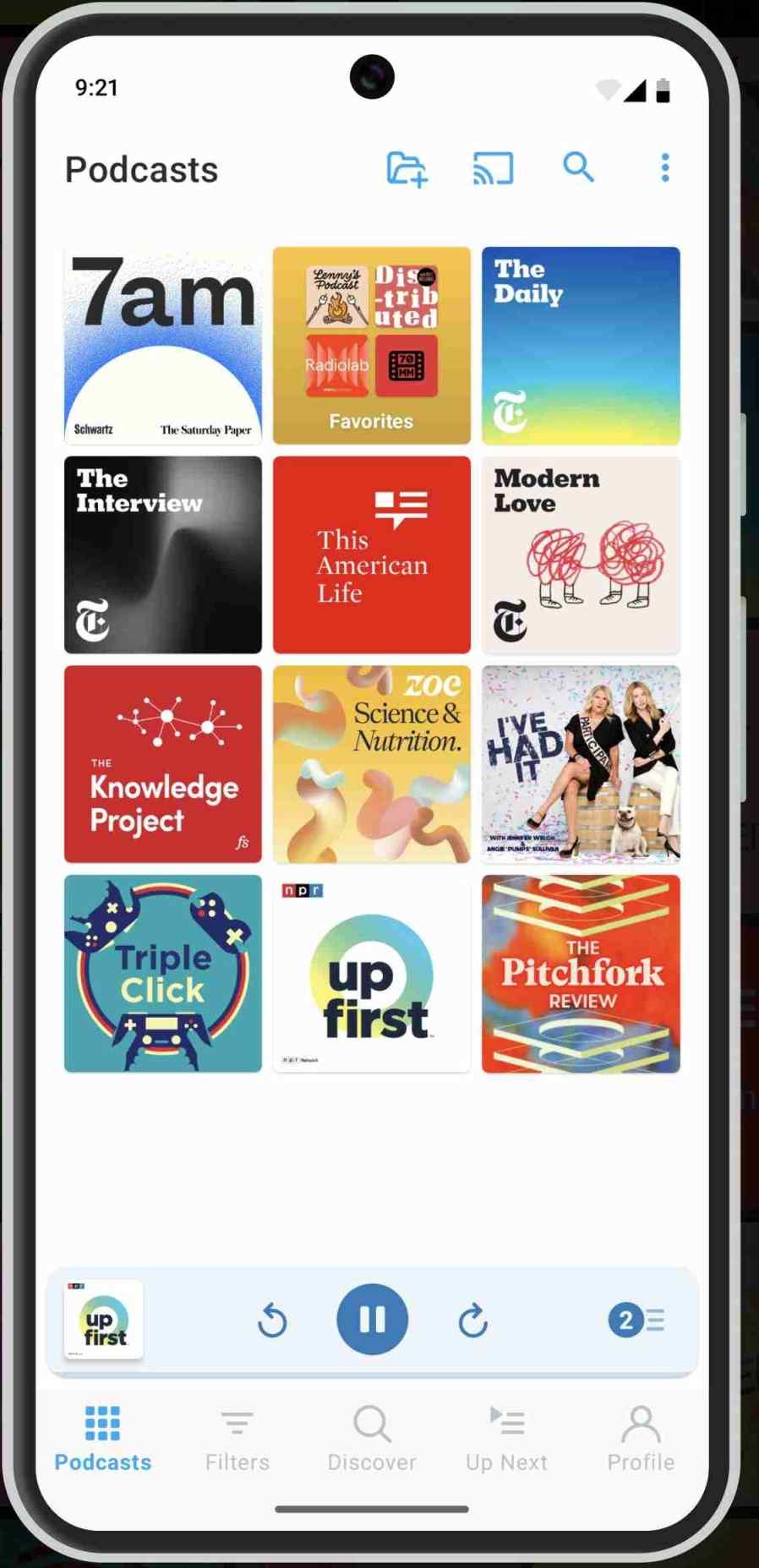
Task: Search podcasts with the magnifier icon
Action: (578, 167)
